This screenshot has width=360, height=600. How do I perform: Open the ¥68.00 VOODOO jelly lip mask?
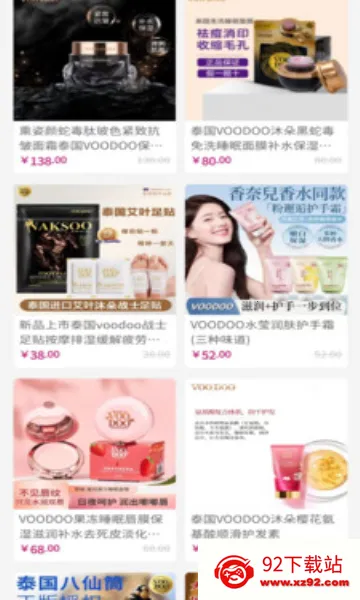point(94,470)
